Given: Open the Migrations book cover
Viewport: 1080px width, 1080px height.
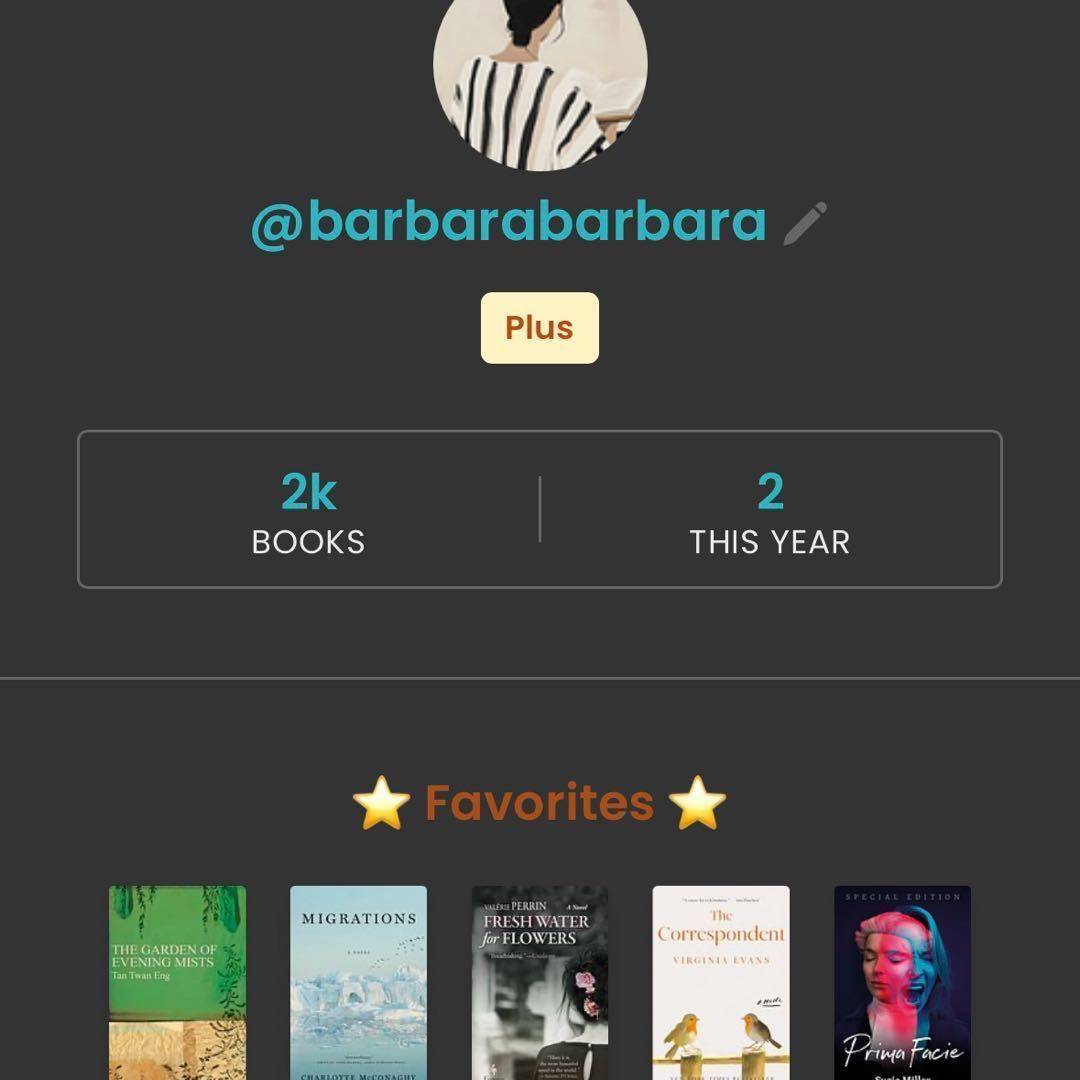Looking at the screenshot, I should pyautogui.click(x=358, y=982).
